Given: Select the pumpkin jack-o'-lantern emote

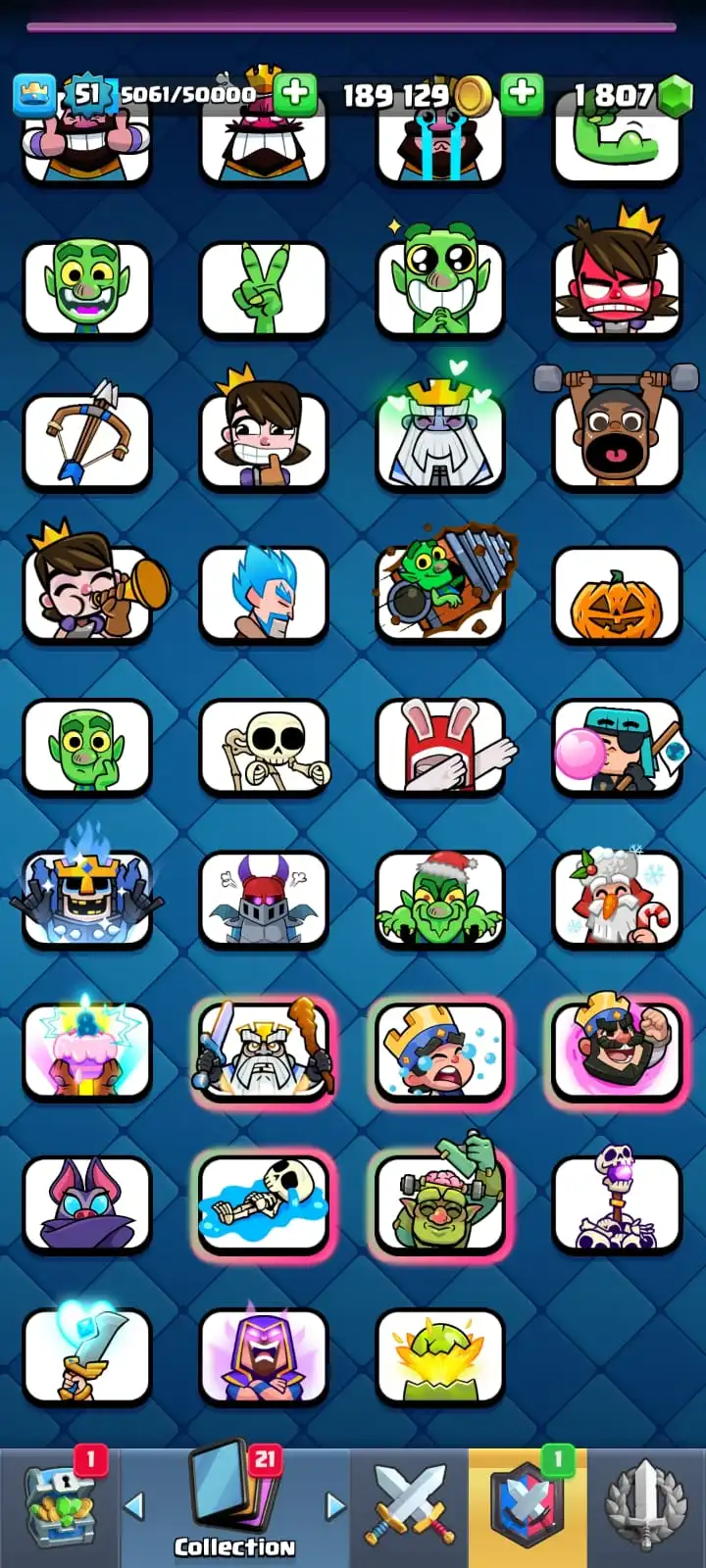Looking at the screenshot, I should point(616,595).
